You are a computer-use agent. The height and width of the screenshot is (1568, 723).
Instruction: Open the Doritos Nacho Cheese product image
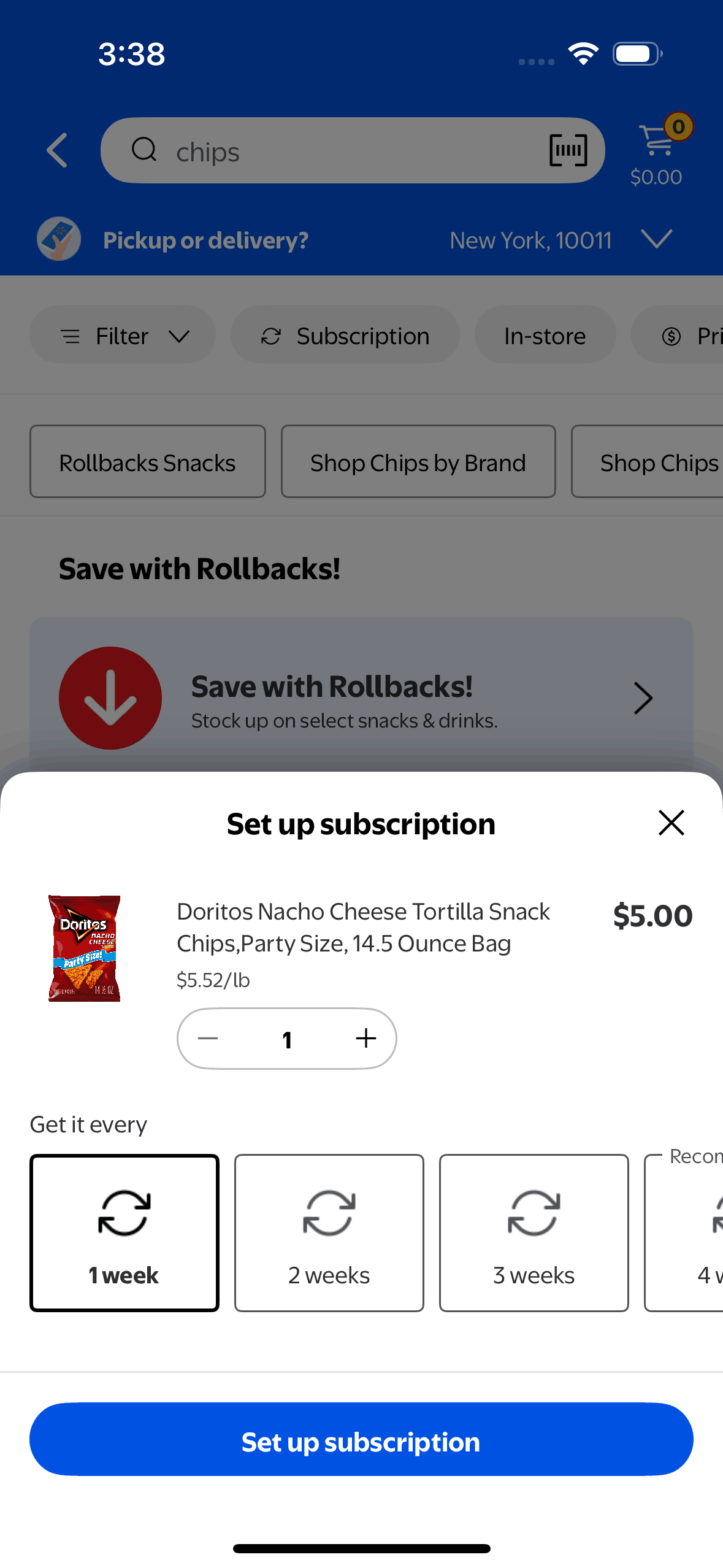point(85,948)
